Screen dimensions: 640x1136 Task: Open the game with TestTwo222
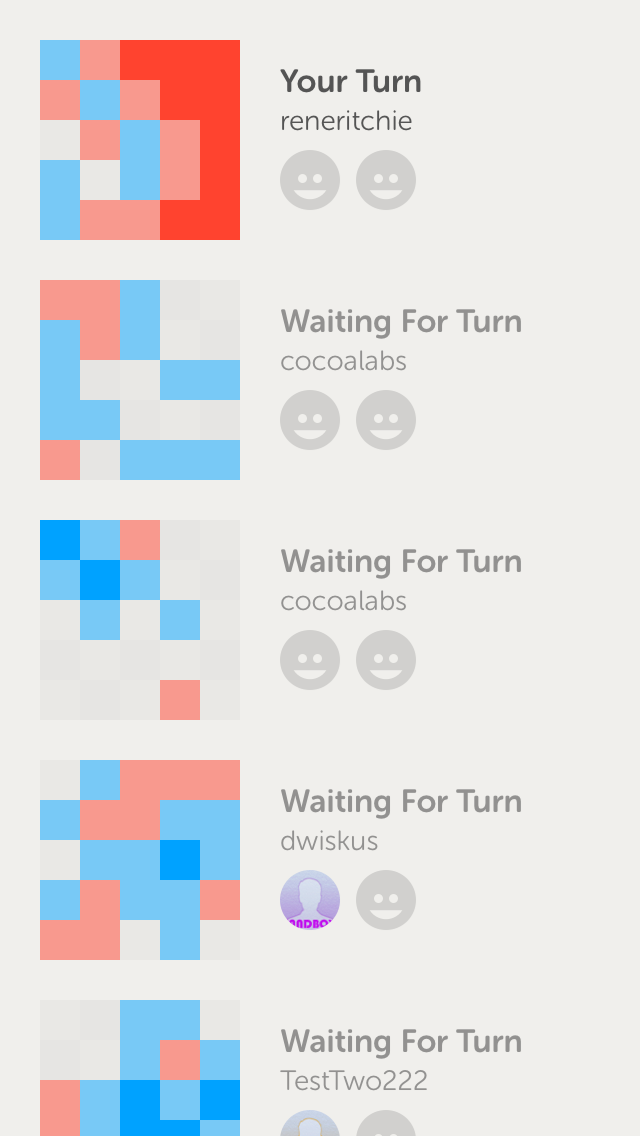pos(320,1068)
